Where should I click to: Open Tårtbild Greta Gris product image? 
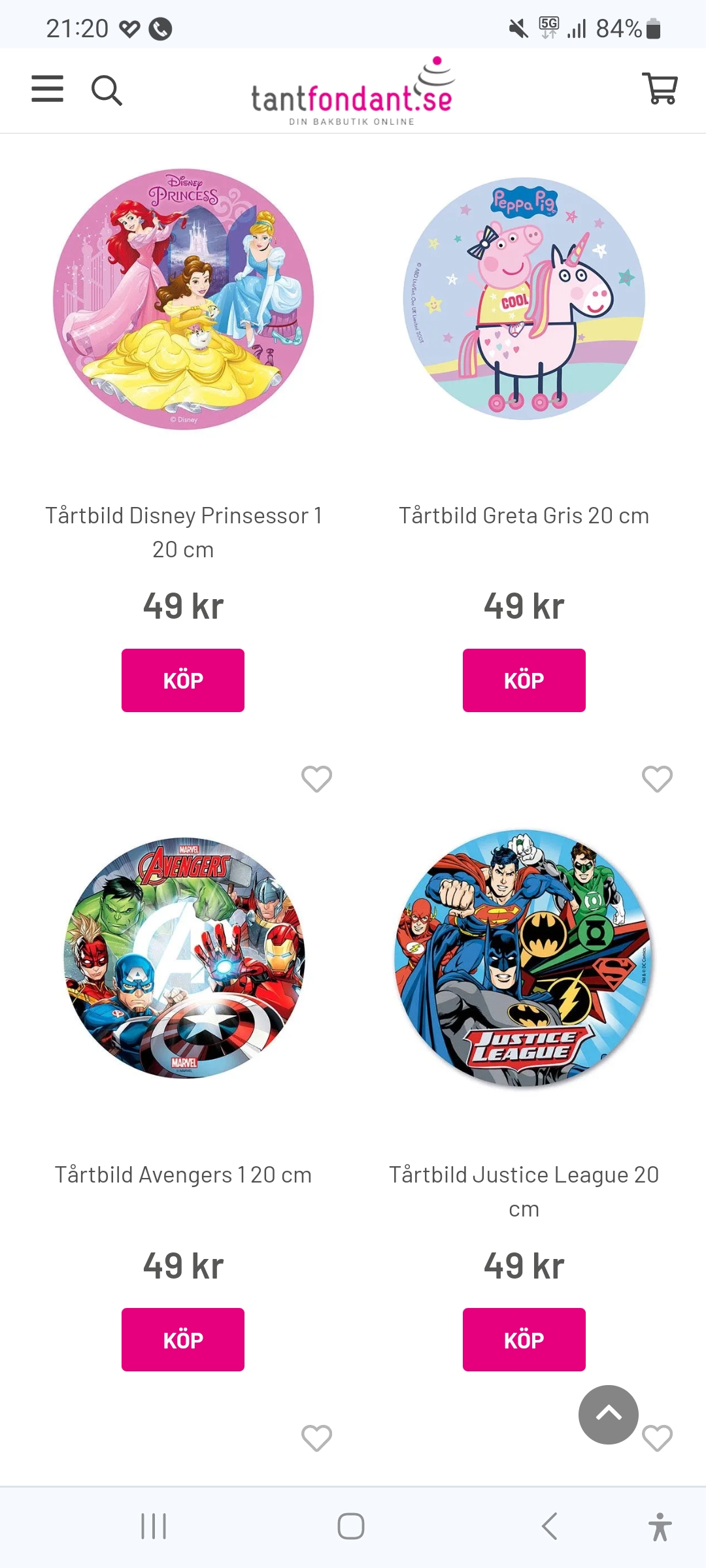click(x=524, y=299)
